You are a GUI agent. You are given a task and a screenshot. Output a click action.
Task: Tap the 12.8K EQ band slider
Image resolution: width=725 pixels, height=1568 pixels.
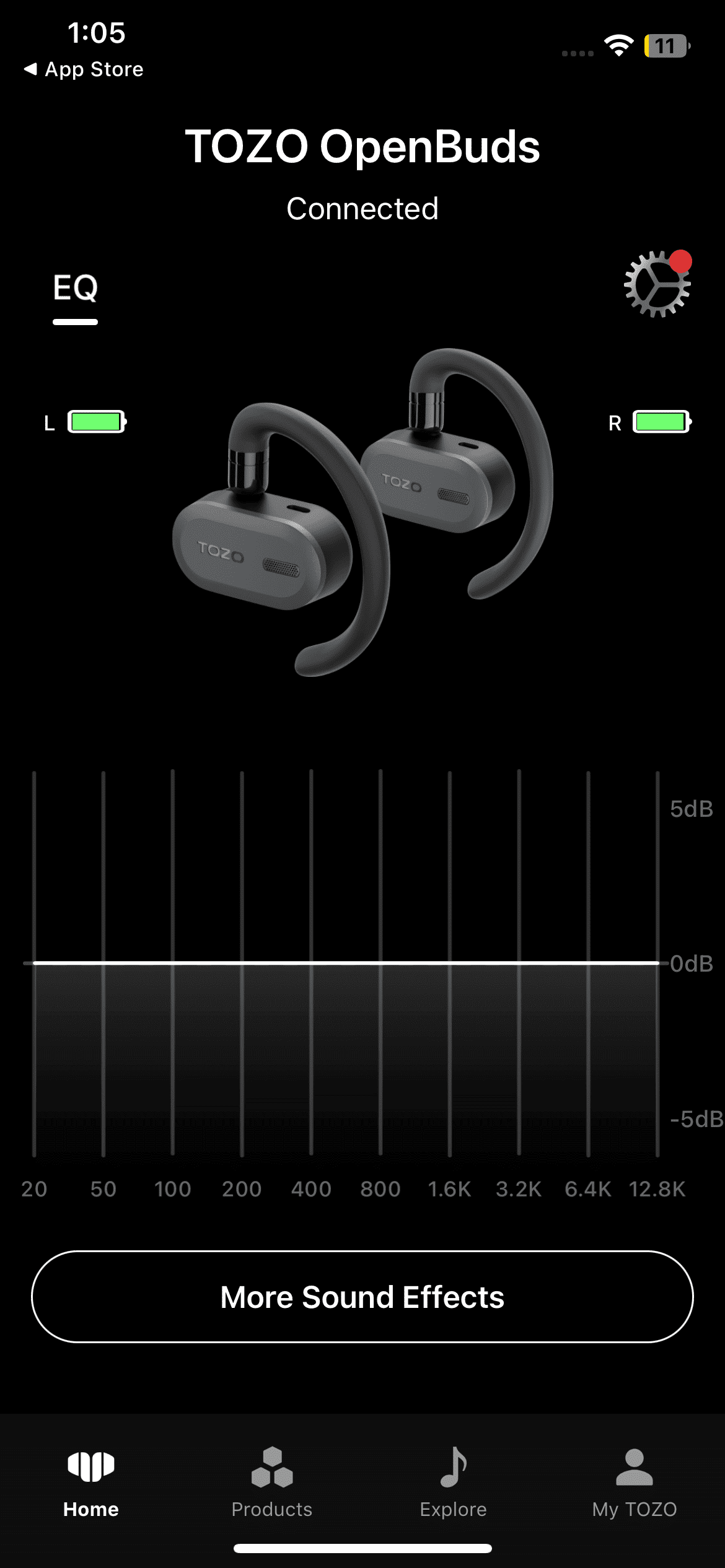pyautogui.click(x=657, y=963)
